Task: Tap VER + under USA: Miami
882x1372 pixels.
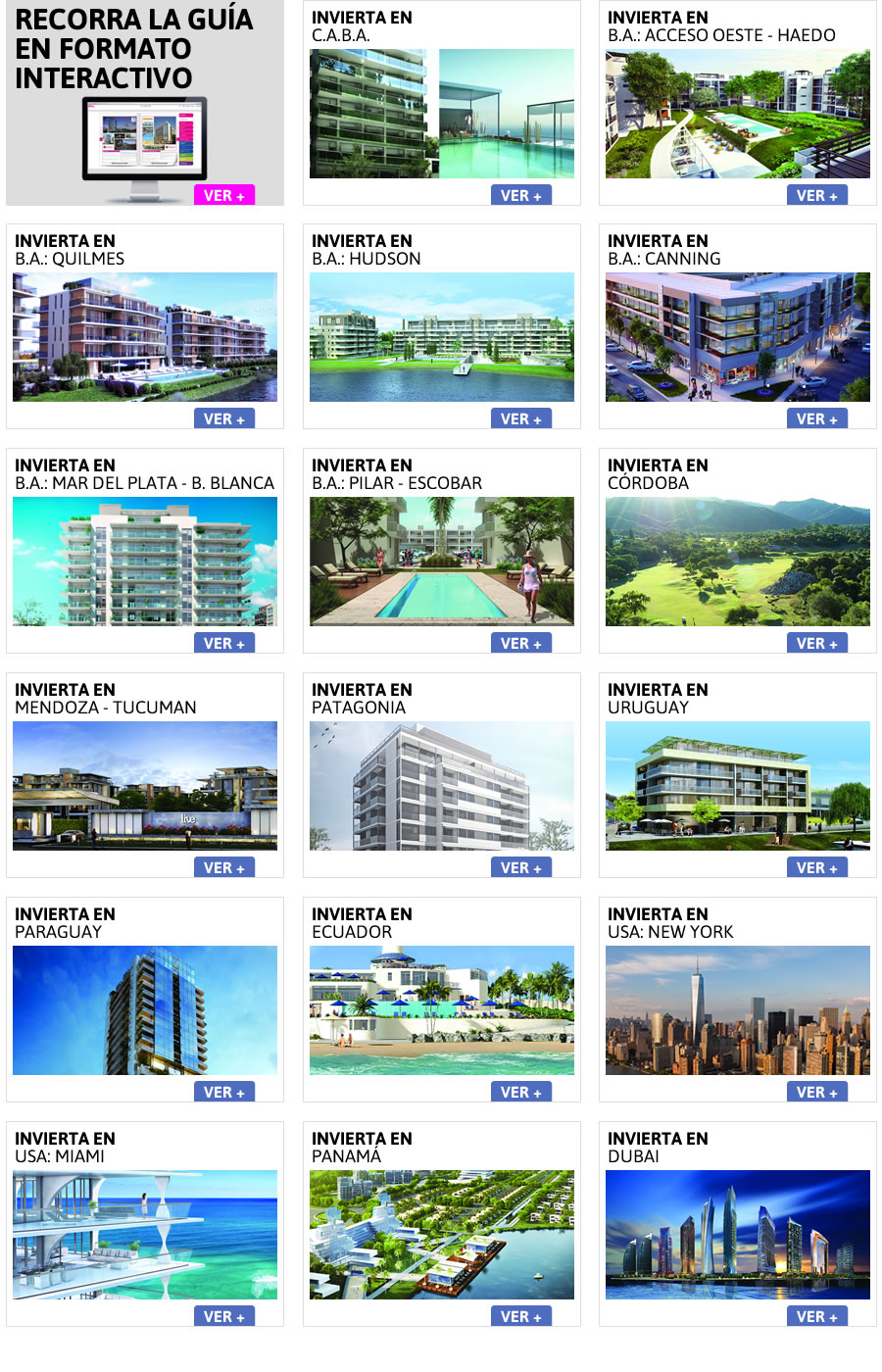Action: coord(224,1316)
